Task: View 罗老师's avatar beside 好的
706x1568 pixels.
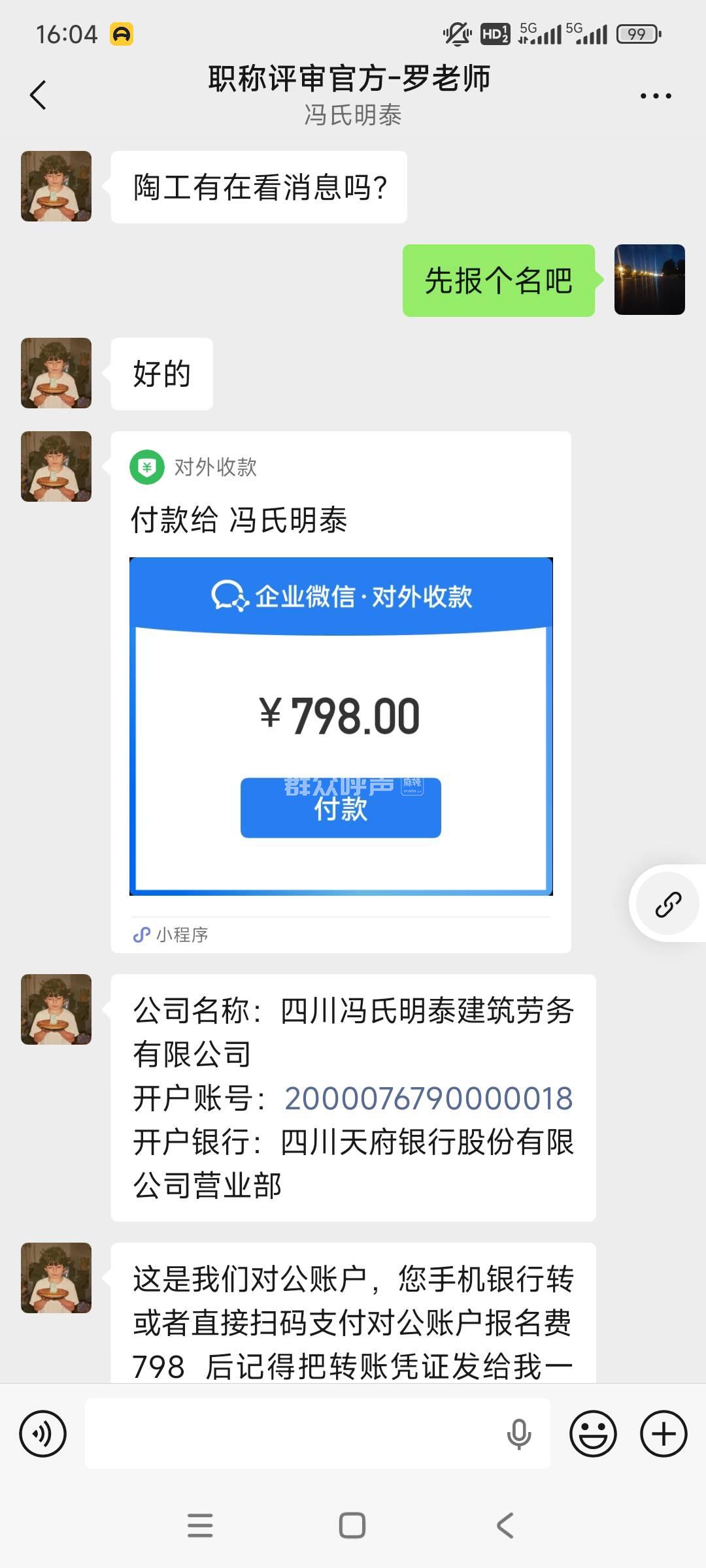Action: (56, 373)
